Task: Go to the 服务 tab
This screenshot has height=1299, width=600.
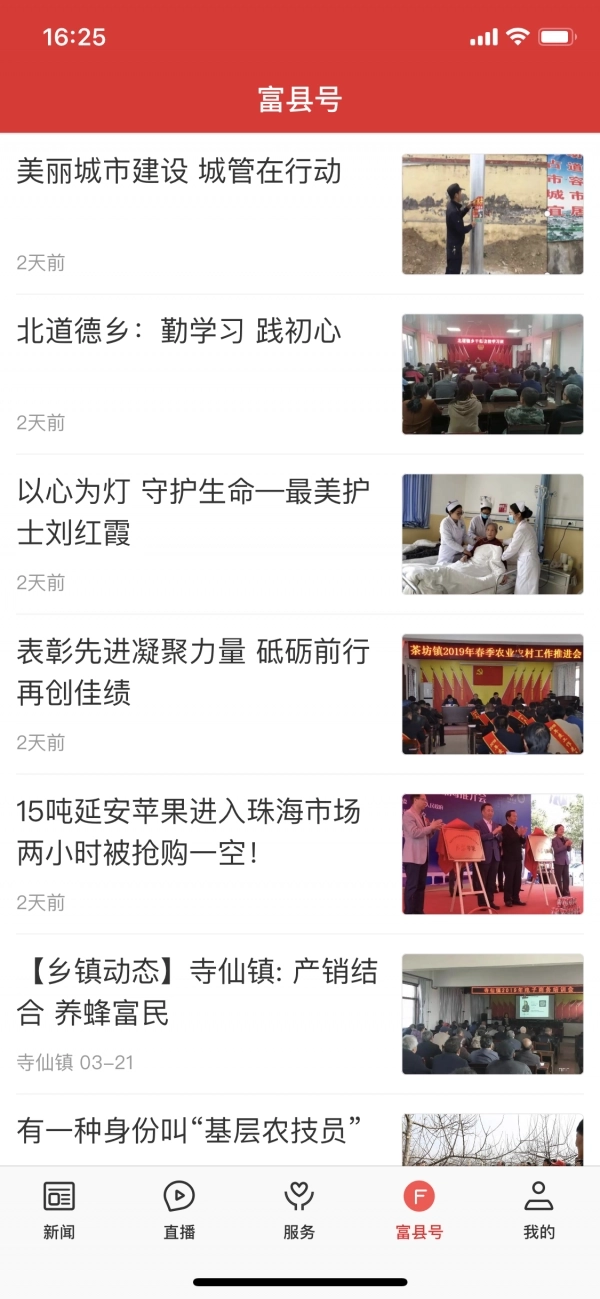Action: 299,1209
